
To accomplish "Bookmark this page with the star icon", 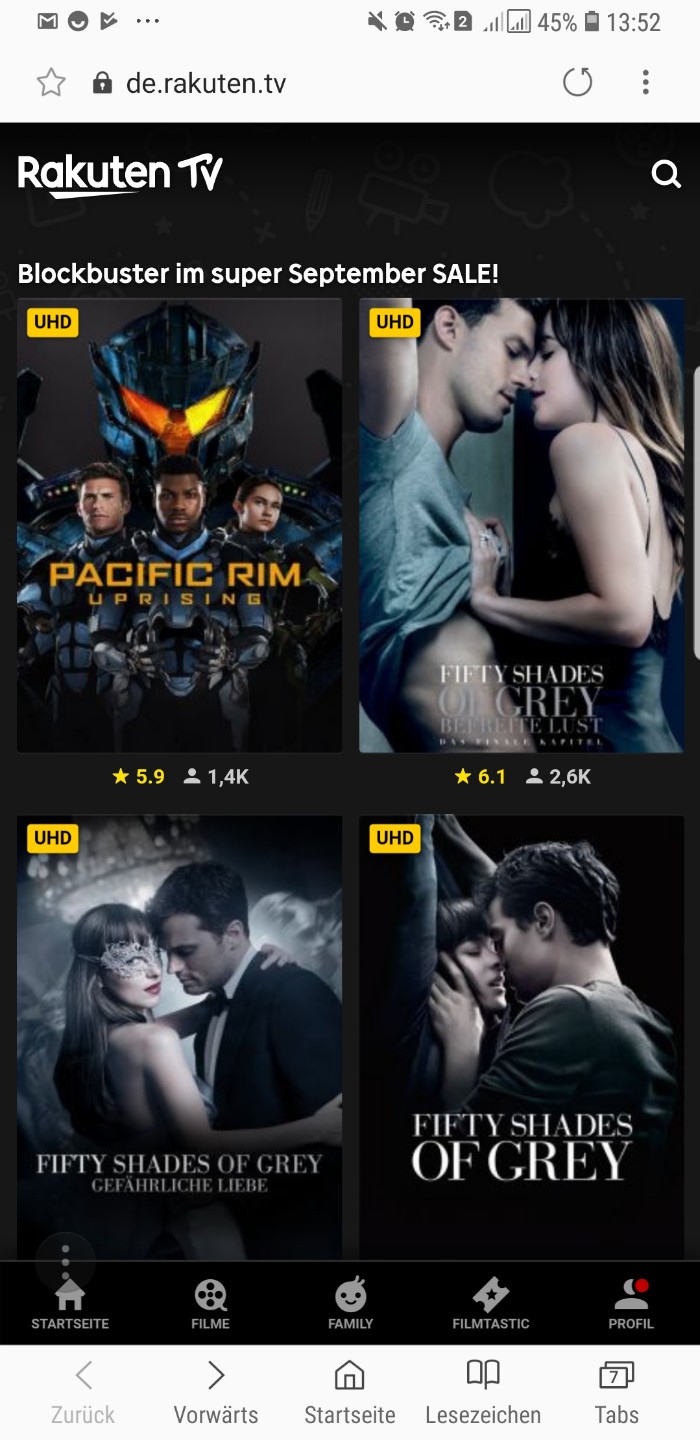I will (51, 82).
